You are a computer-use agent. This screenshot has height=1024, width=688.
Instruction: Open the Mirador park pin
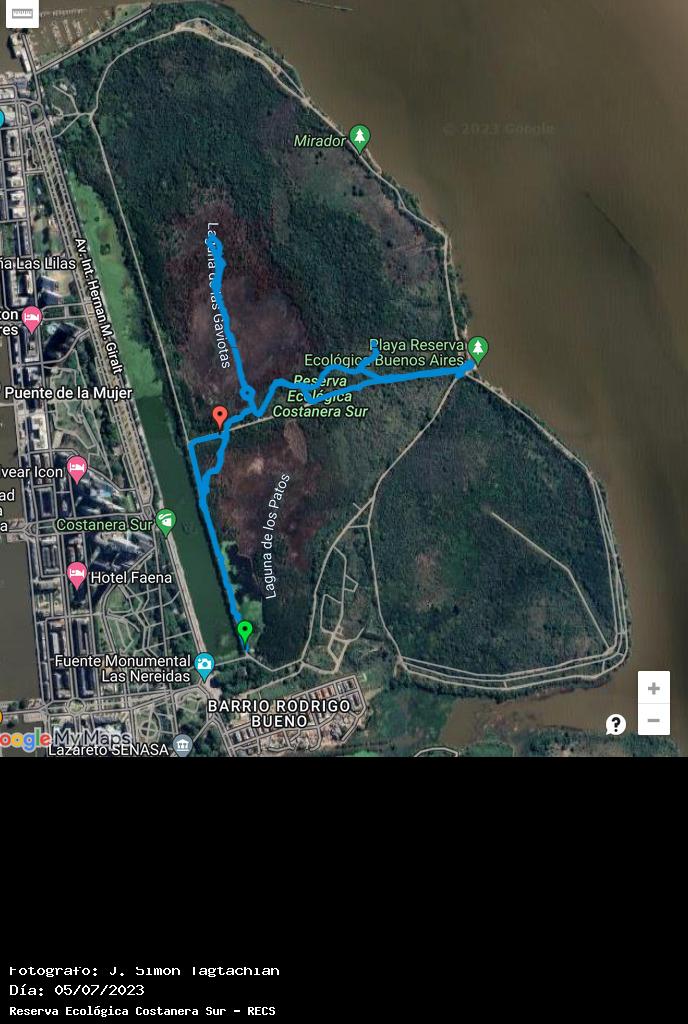(x=360, y=138)
